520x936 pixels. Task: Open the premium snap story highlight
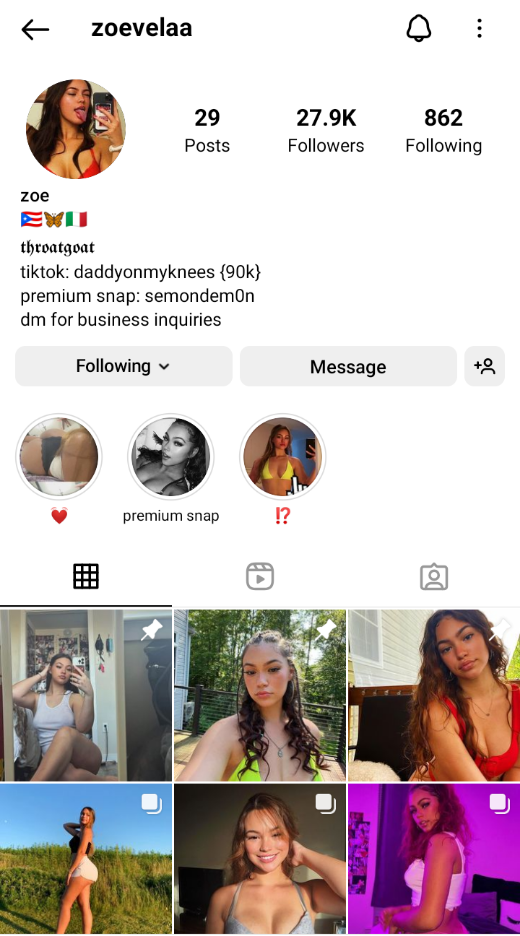tap(171, 457)
